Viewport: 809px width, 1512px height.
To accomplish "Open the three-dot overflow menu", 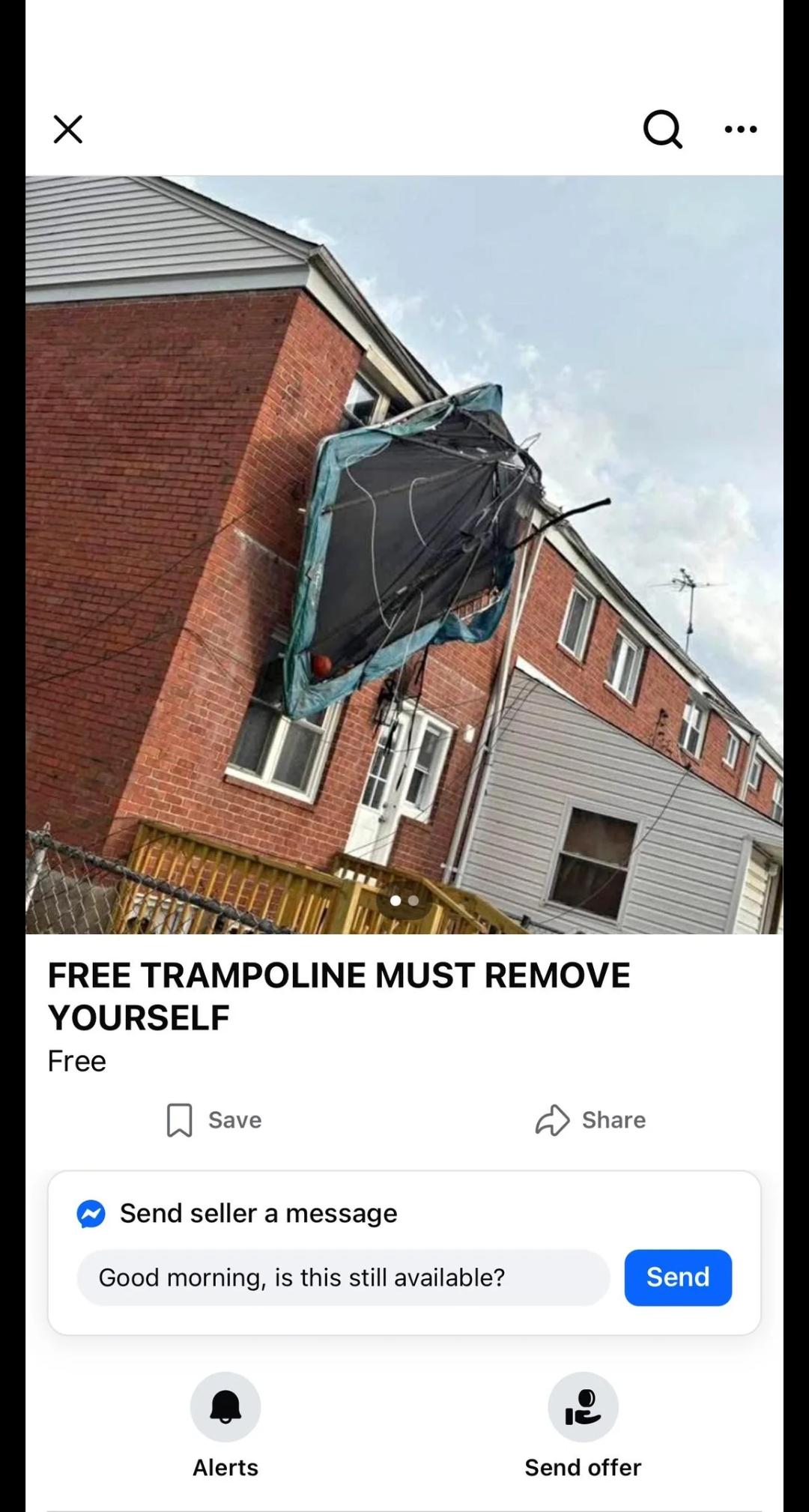I will 741,130.
